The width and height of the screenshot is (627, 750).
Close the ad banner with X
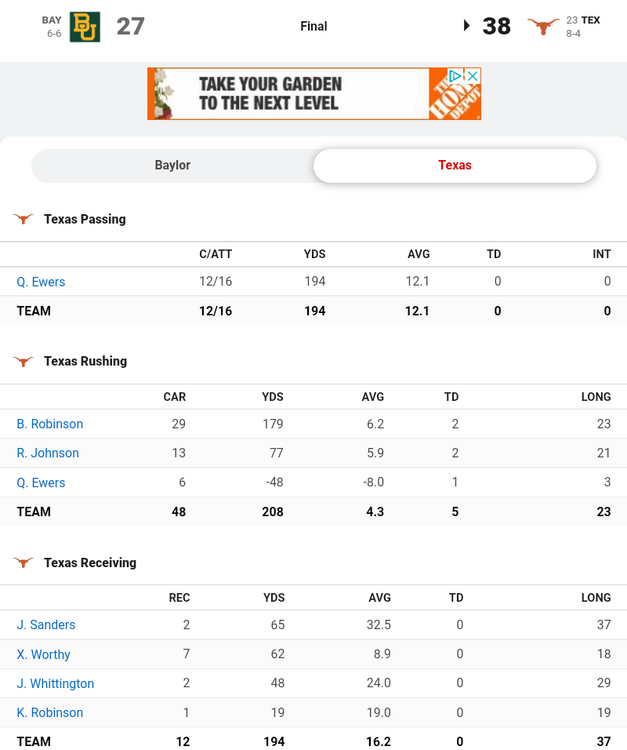(x=473, y=76)
